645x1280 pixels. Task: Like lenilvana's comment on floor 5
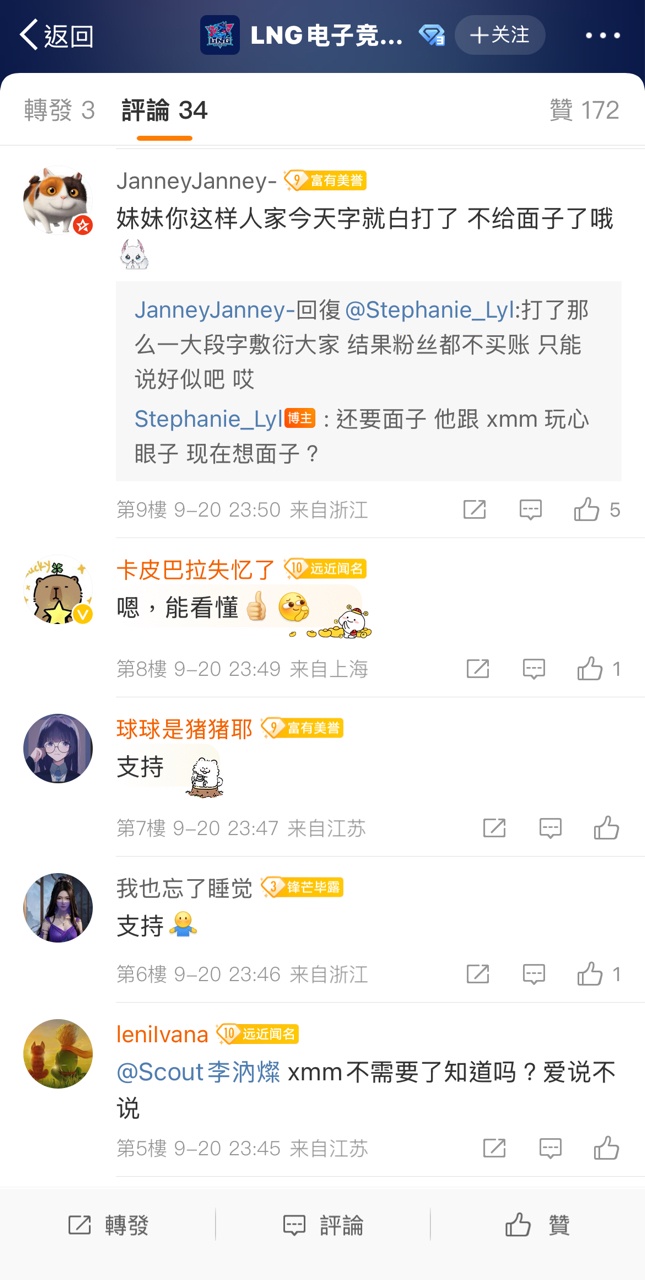(x=606, y=1148)
